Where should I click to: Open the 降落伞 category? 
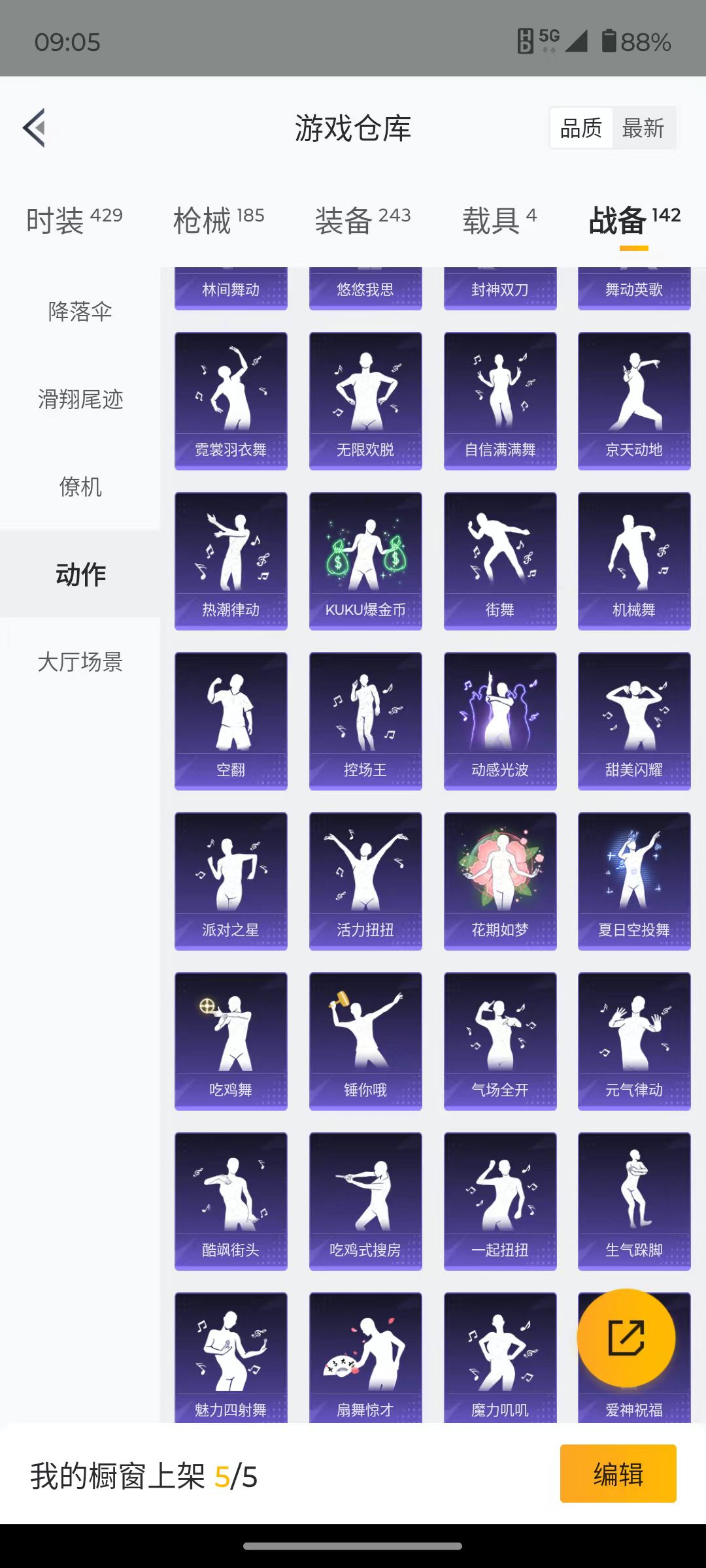80,311
